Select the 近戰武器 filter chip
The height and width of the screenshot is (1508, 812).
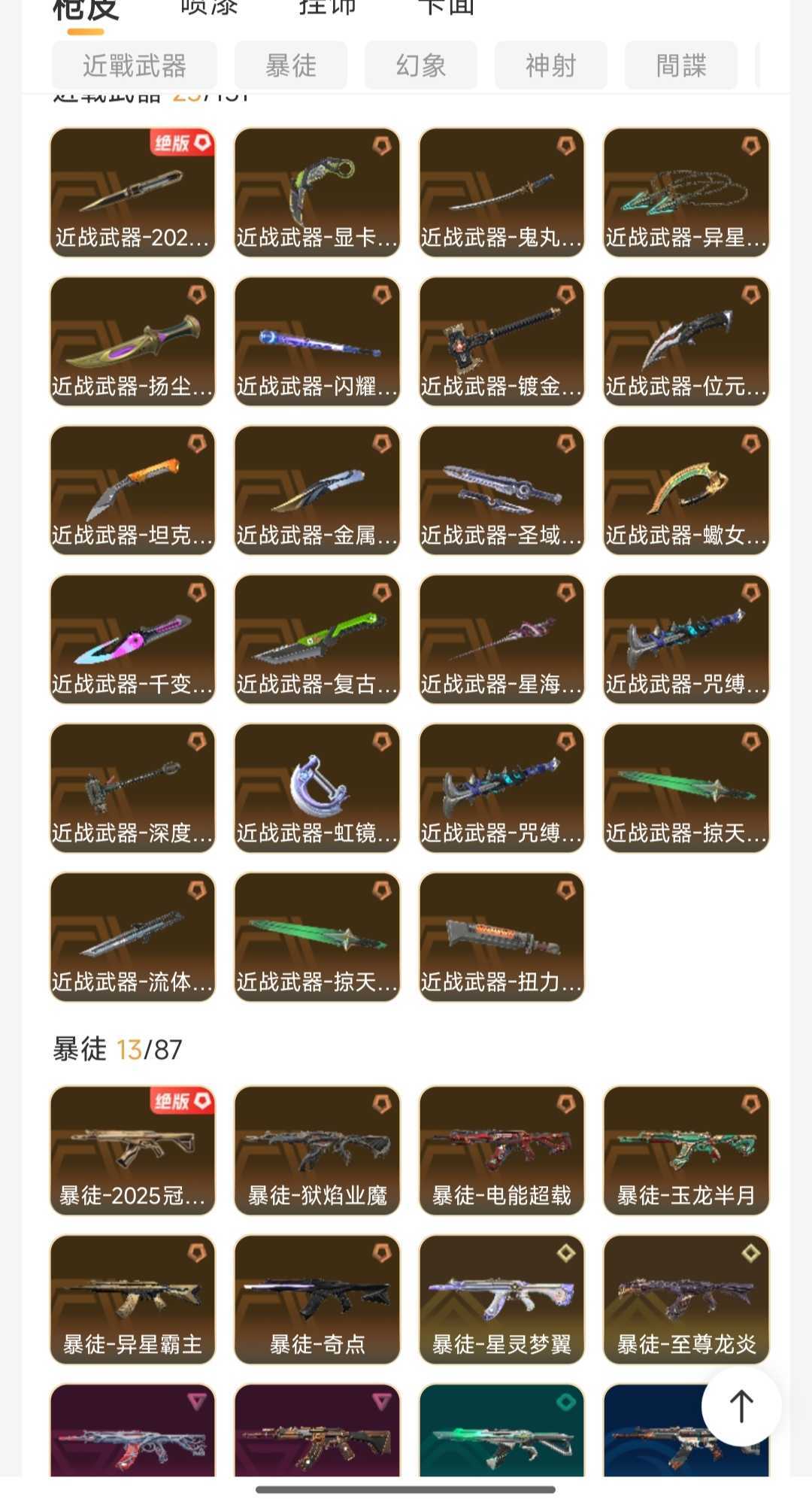click(134, 65)
